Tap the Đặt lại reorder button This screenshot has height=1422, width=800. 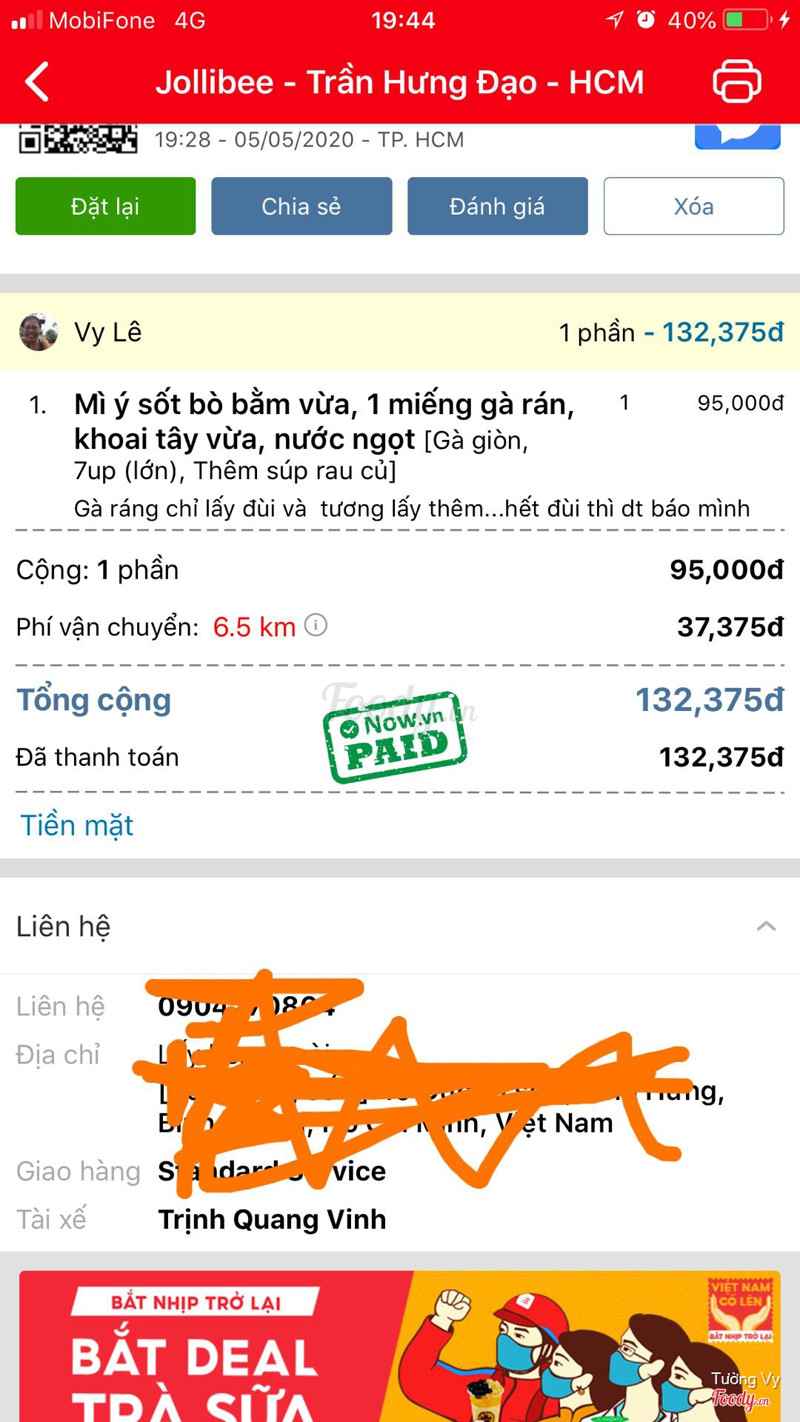point(105,206)
